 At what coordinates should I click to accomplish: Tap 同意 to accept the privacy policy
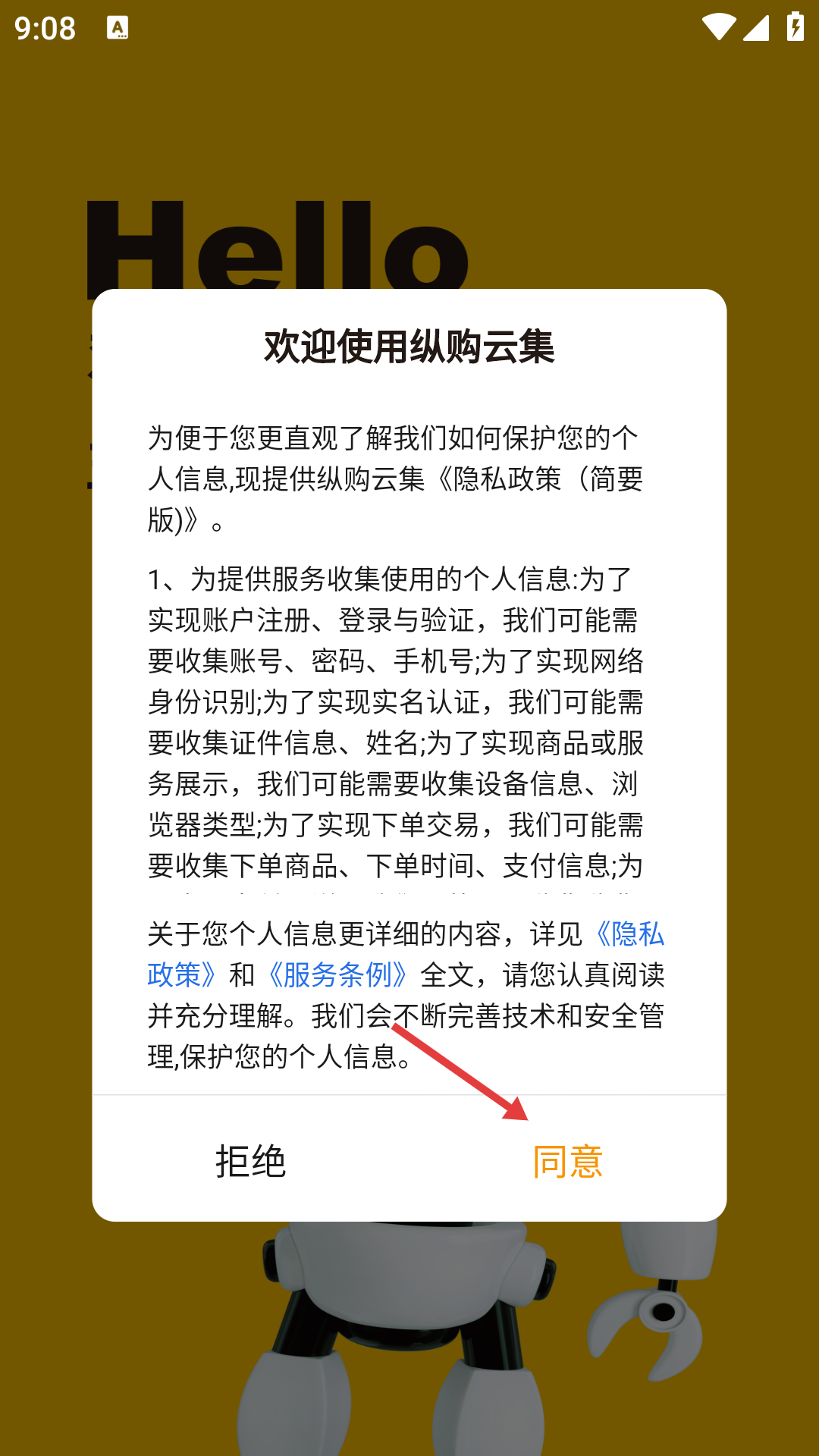point(568,1161)
